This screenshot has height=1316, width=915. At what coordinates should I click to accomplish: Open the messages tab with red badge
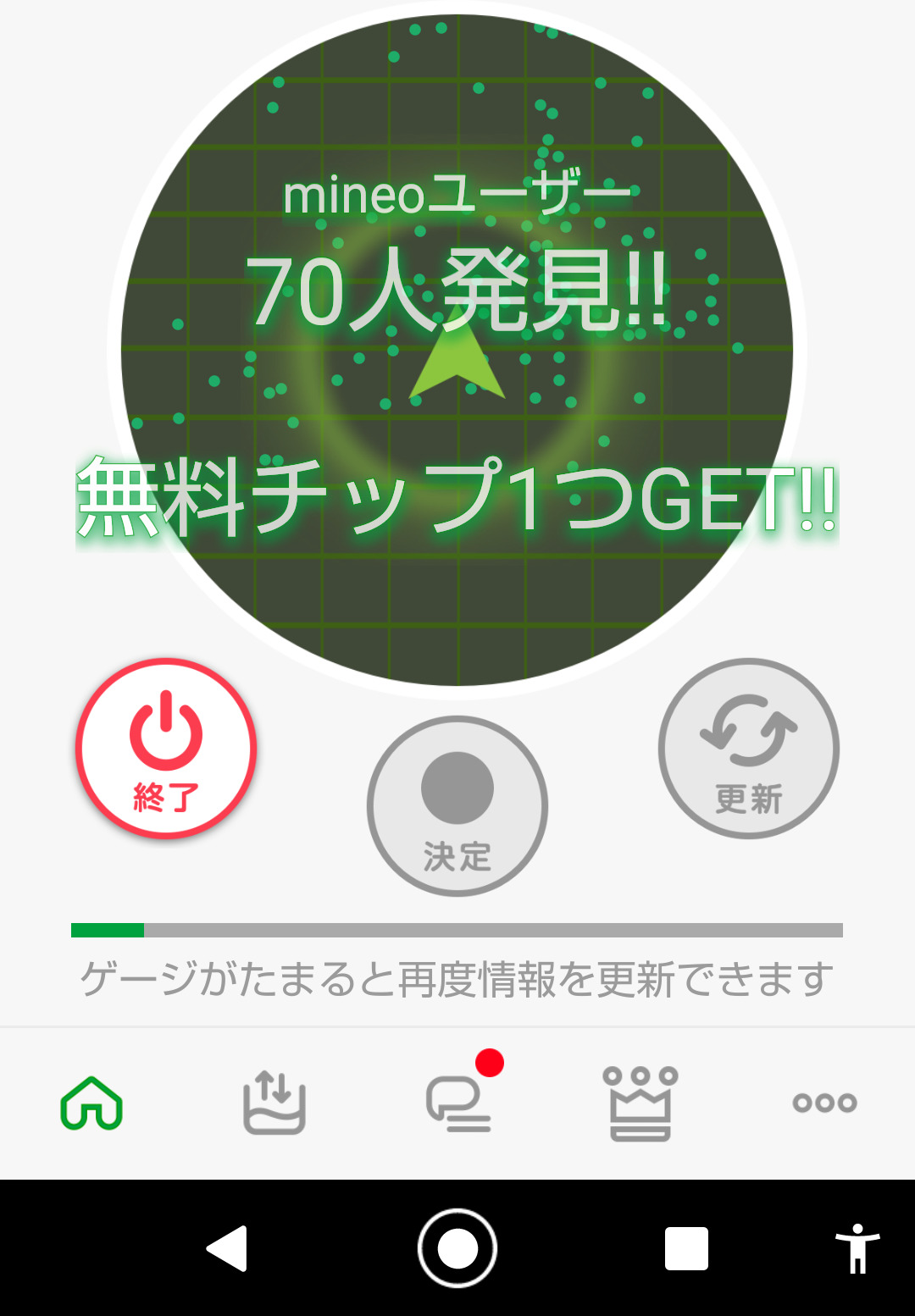[x=459, y=1103]
